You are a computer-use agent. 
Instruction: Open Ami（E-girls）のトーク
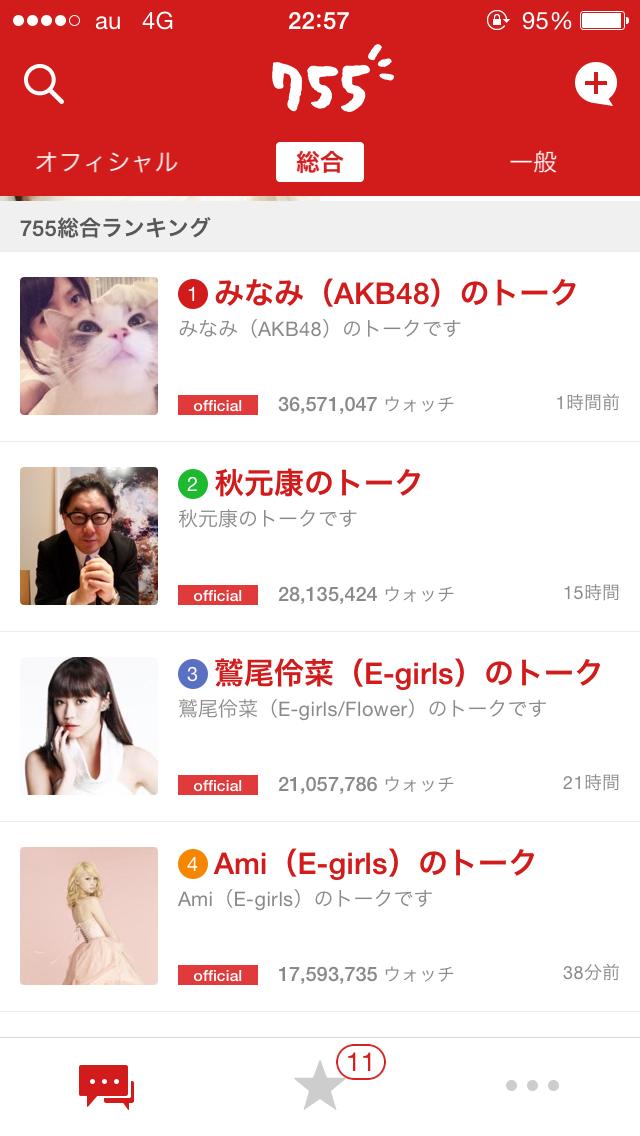pos(375,863)
